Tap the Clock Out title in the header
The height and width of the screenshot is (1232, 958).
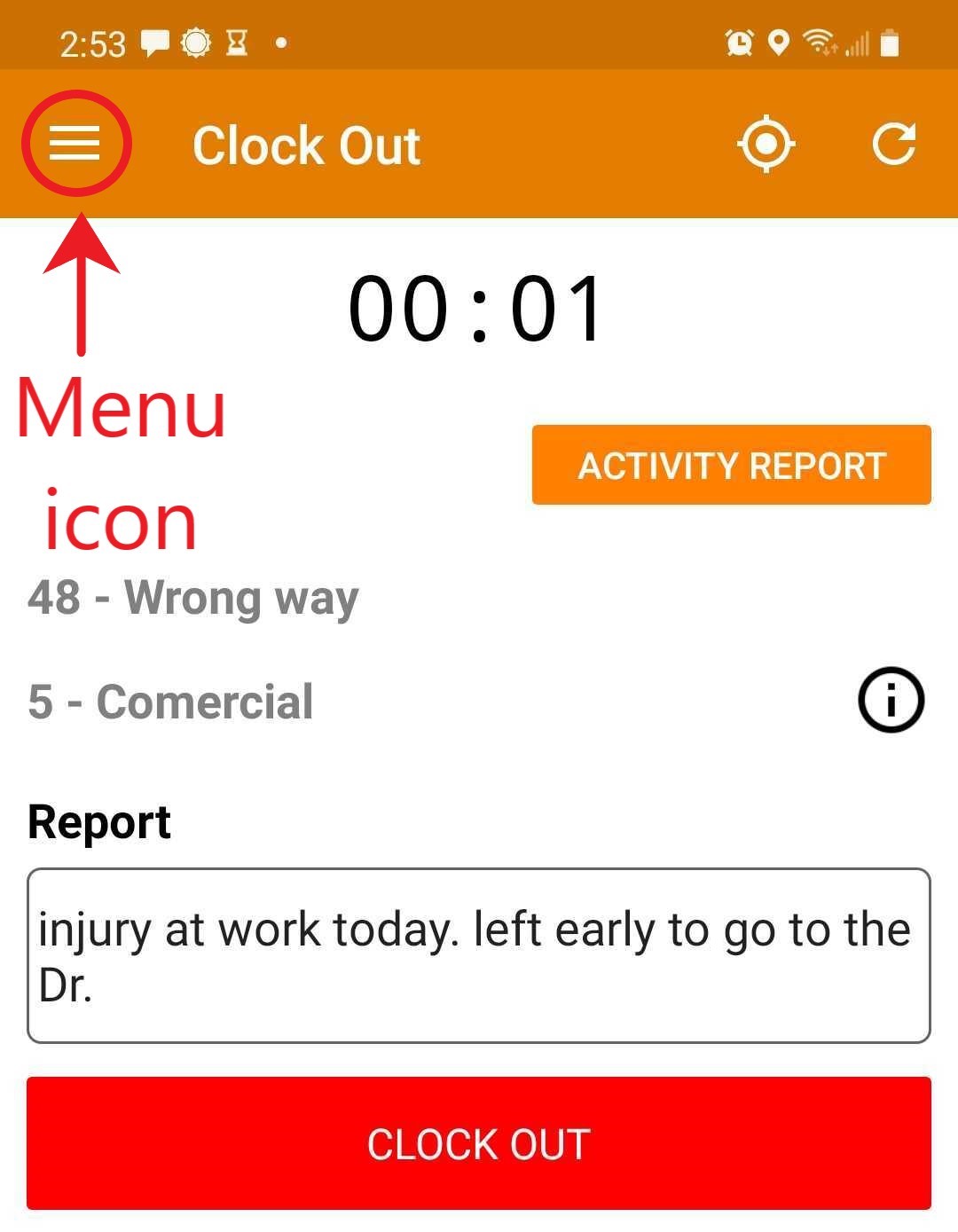click(x=306, y=143)
